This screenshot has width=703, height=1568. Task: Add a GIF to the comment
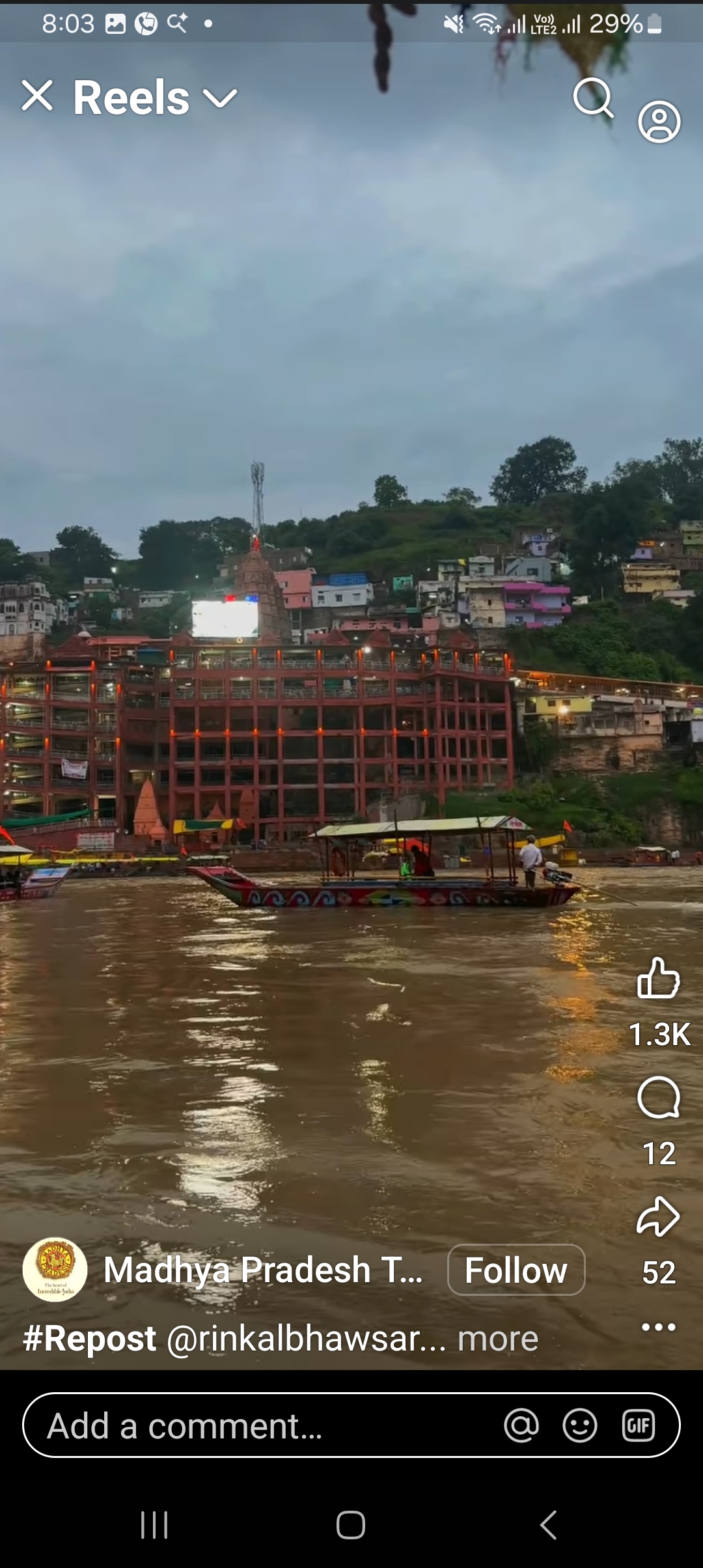coord(638,1425)
